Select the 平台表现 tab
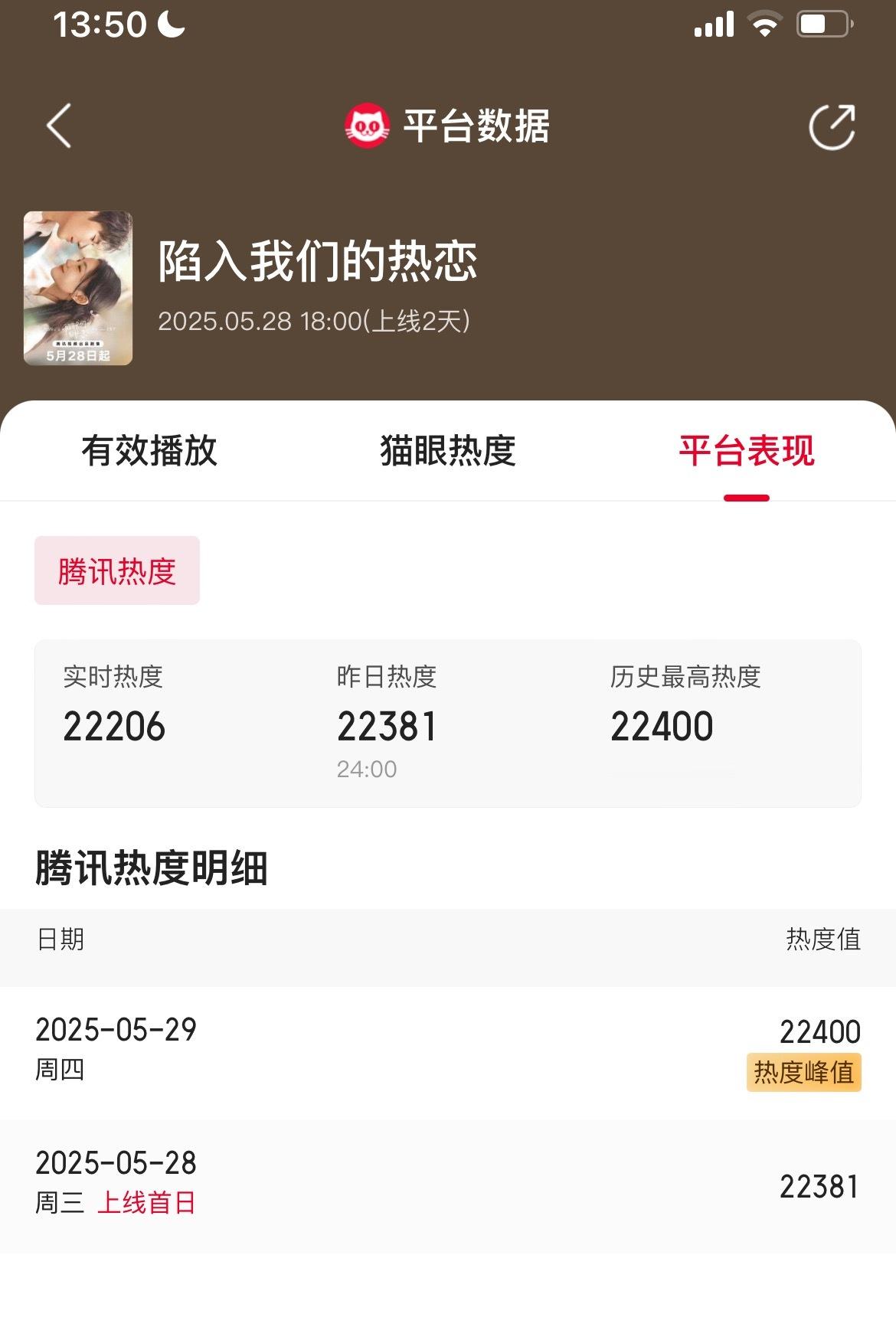 (x=747, y=450)
